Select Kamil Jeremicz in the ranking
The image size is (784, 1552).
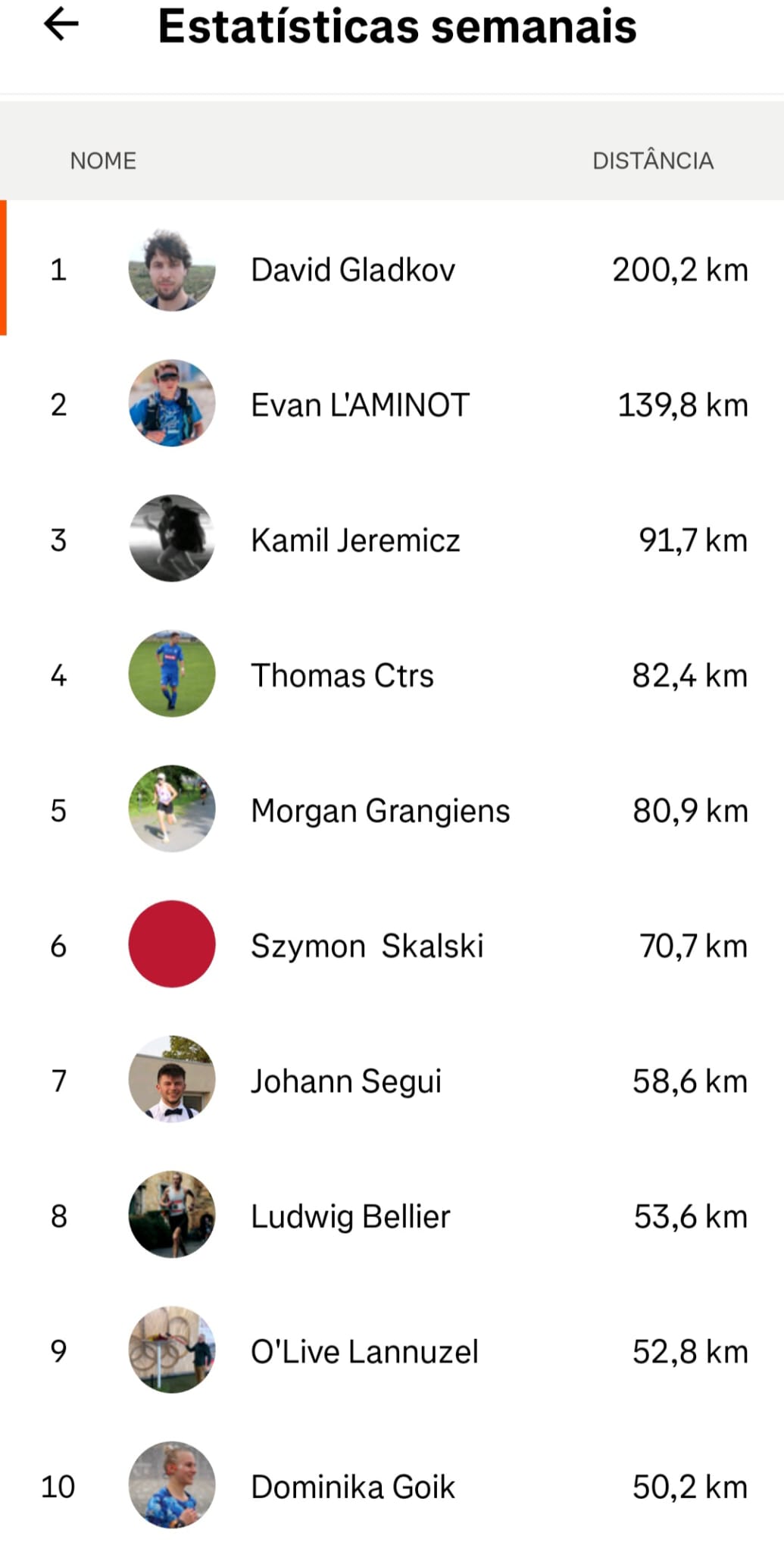tap(355, 540)
